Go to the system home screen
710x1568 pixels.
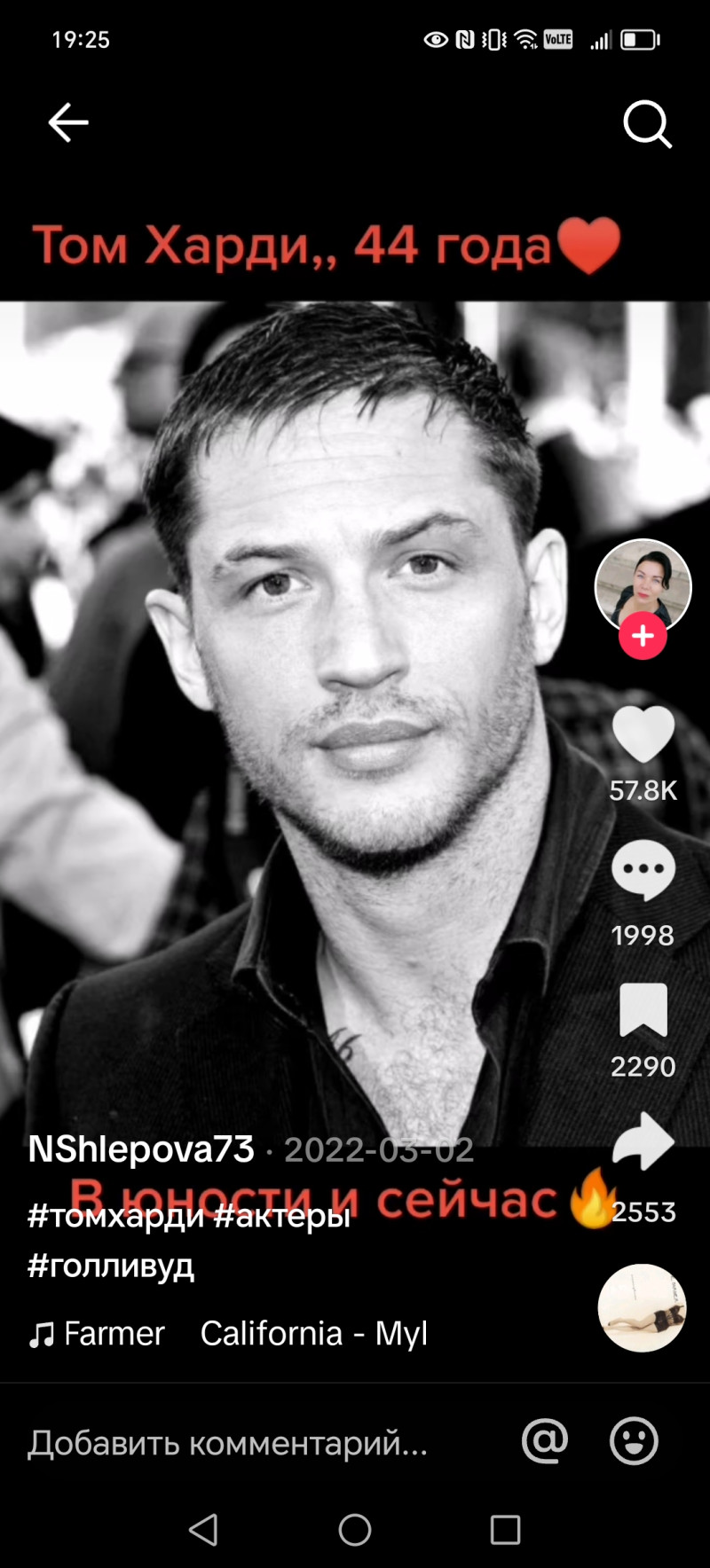point(355,1530)
